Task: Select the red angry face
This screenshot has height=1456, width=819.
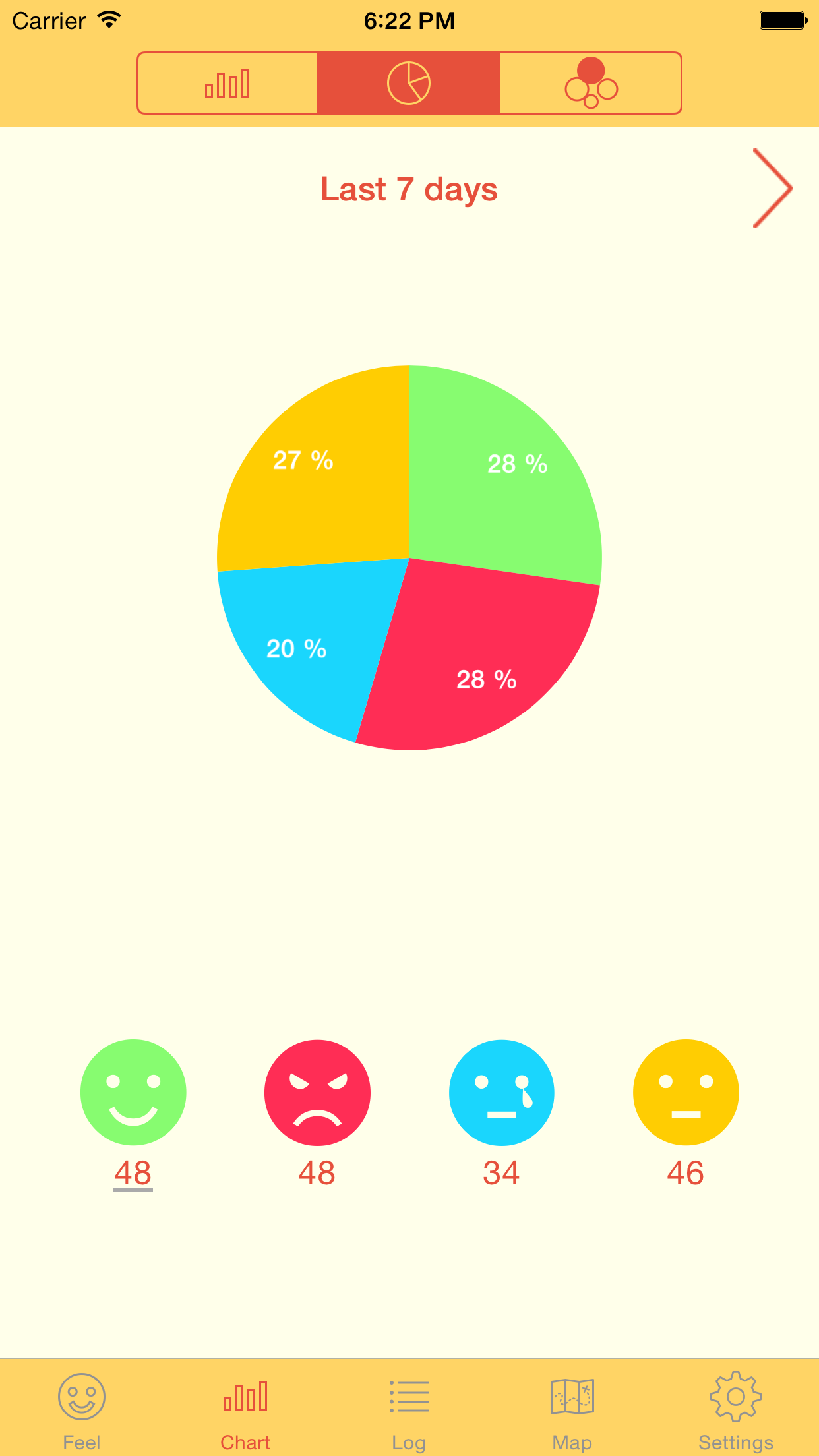Action: tap(317, 1092)
